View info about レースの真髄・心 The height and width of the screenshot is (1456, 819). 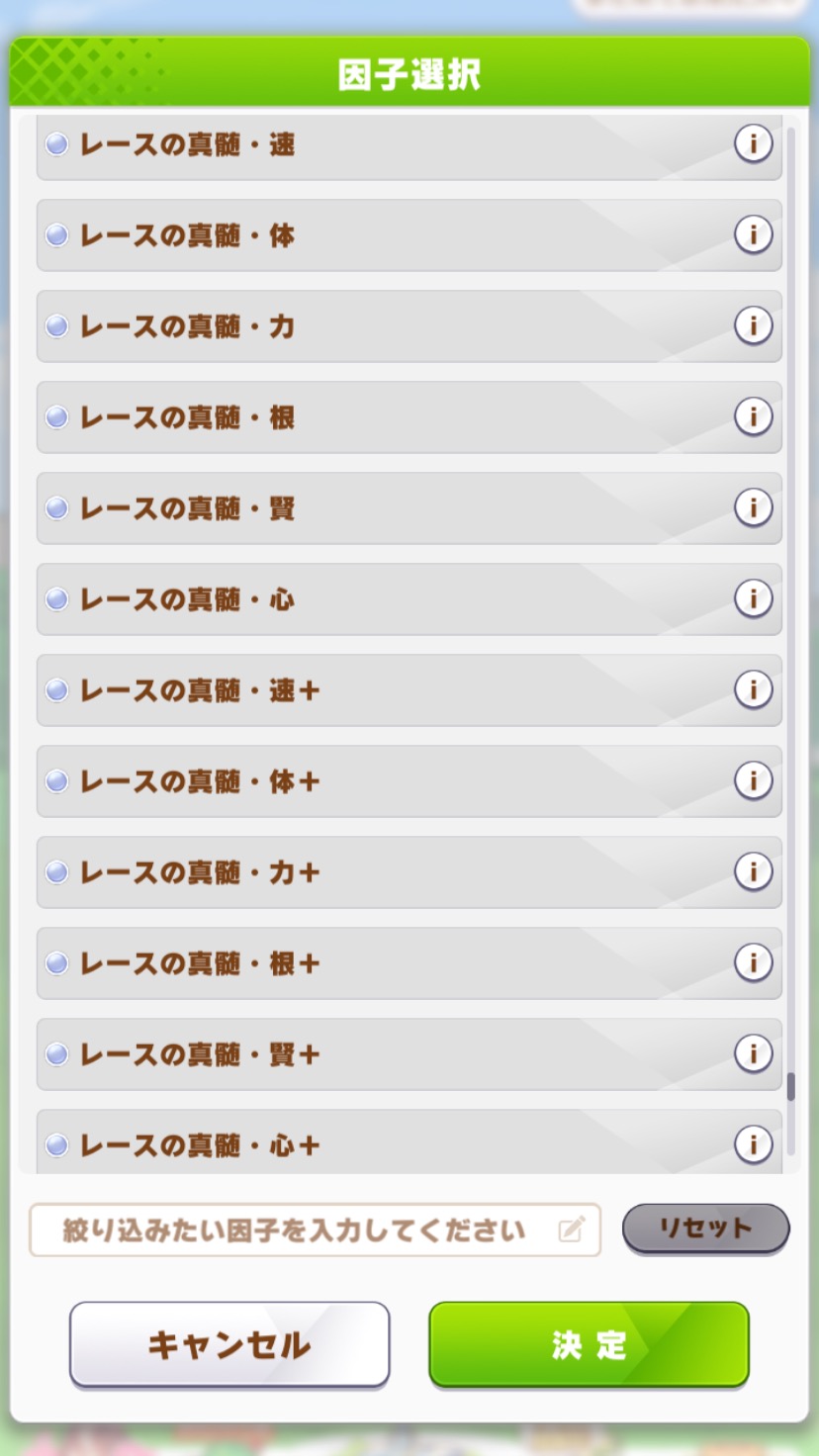point(753,598)
